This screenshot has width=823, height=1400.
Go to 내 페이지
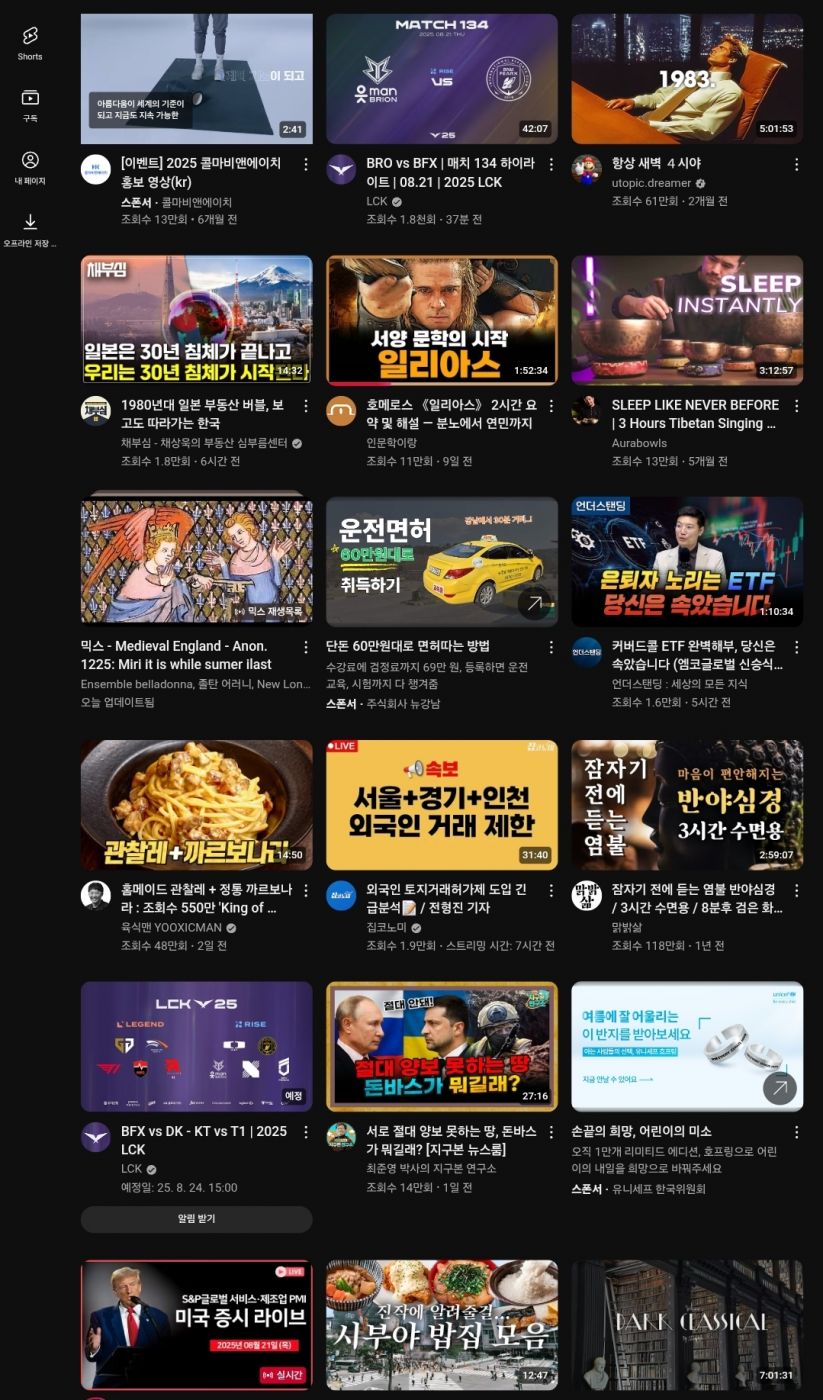(x=30, y=166)
